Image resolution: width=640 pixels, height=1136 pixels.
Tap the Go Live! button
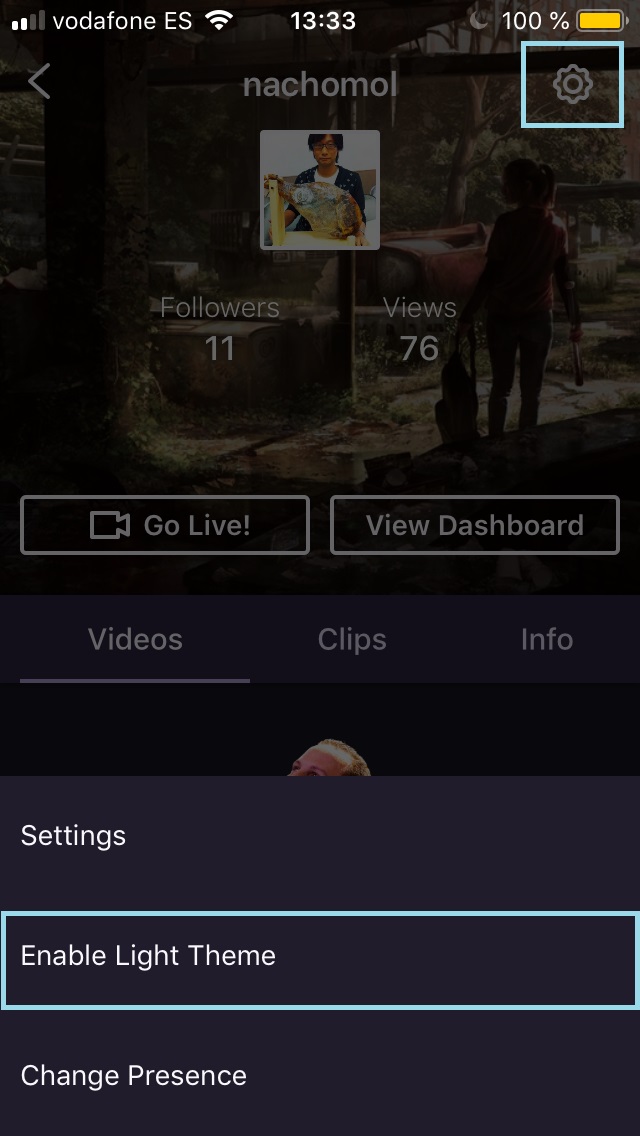tap(165, 525)
